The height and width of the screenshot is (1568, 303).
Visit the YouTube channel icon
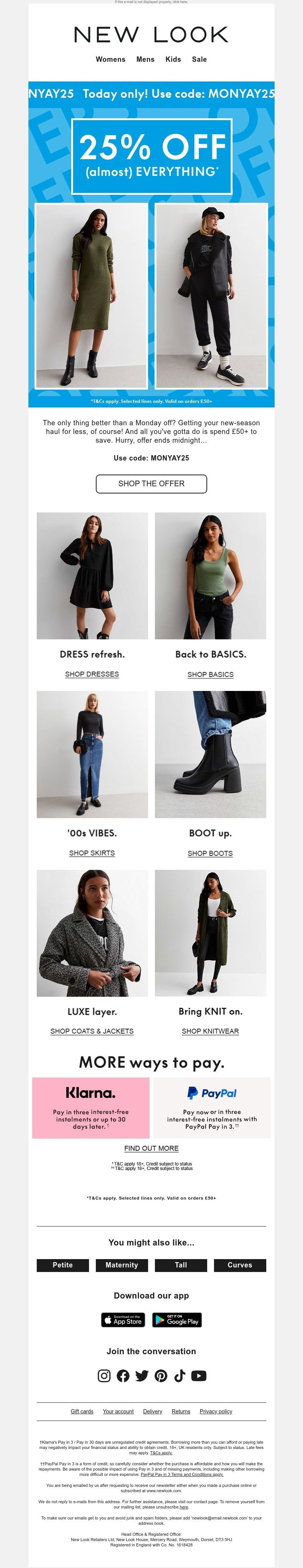coord(199,1376)
